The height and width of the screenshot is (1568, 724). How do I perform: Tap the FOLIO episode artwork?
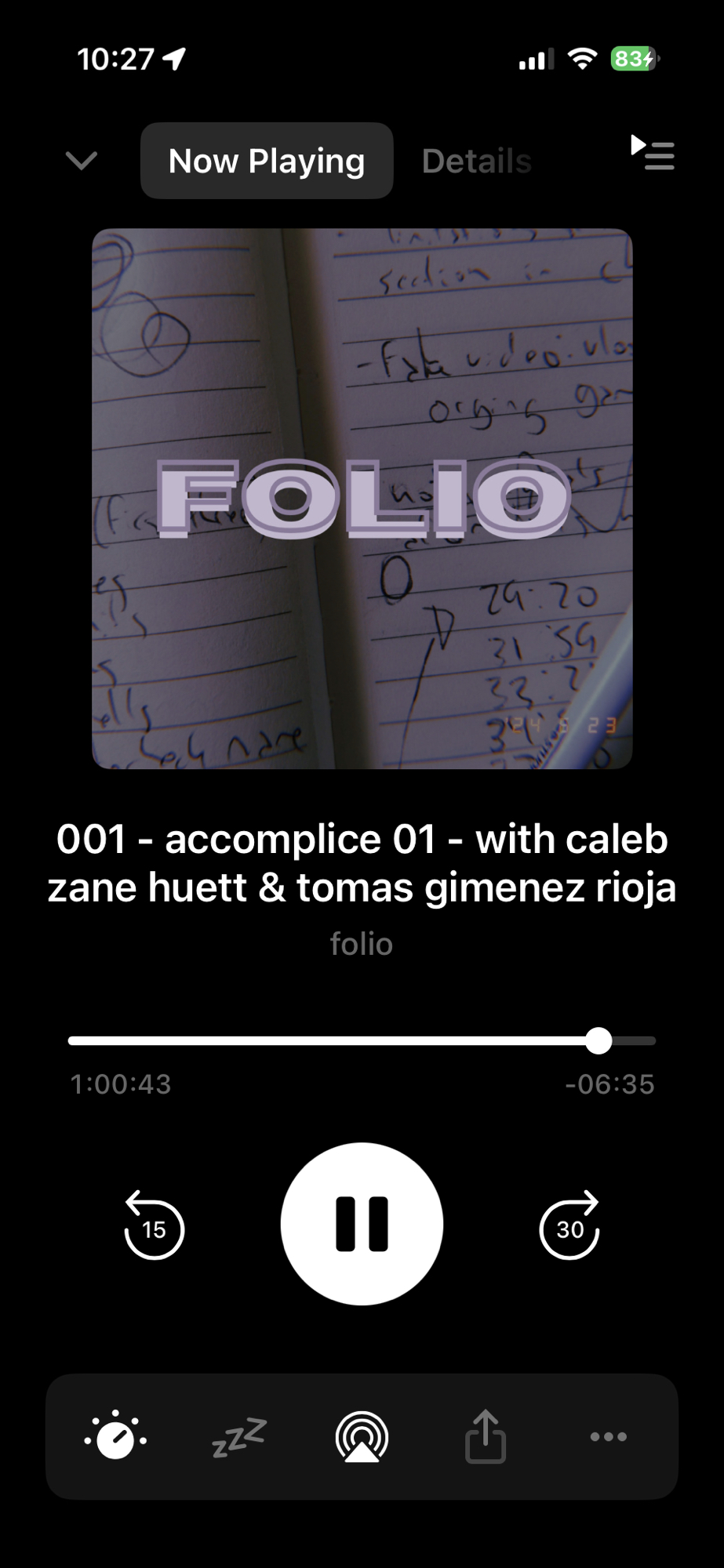pyautogui.click(x=362, y=499)
